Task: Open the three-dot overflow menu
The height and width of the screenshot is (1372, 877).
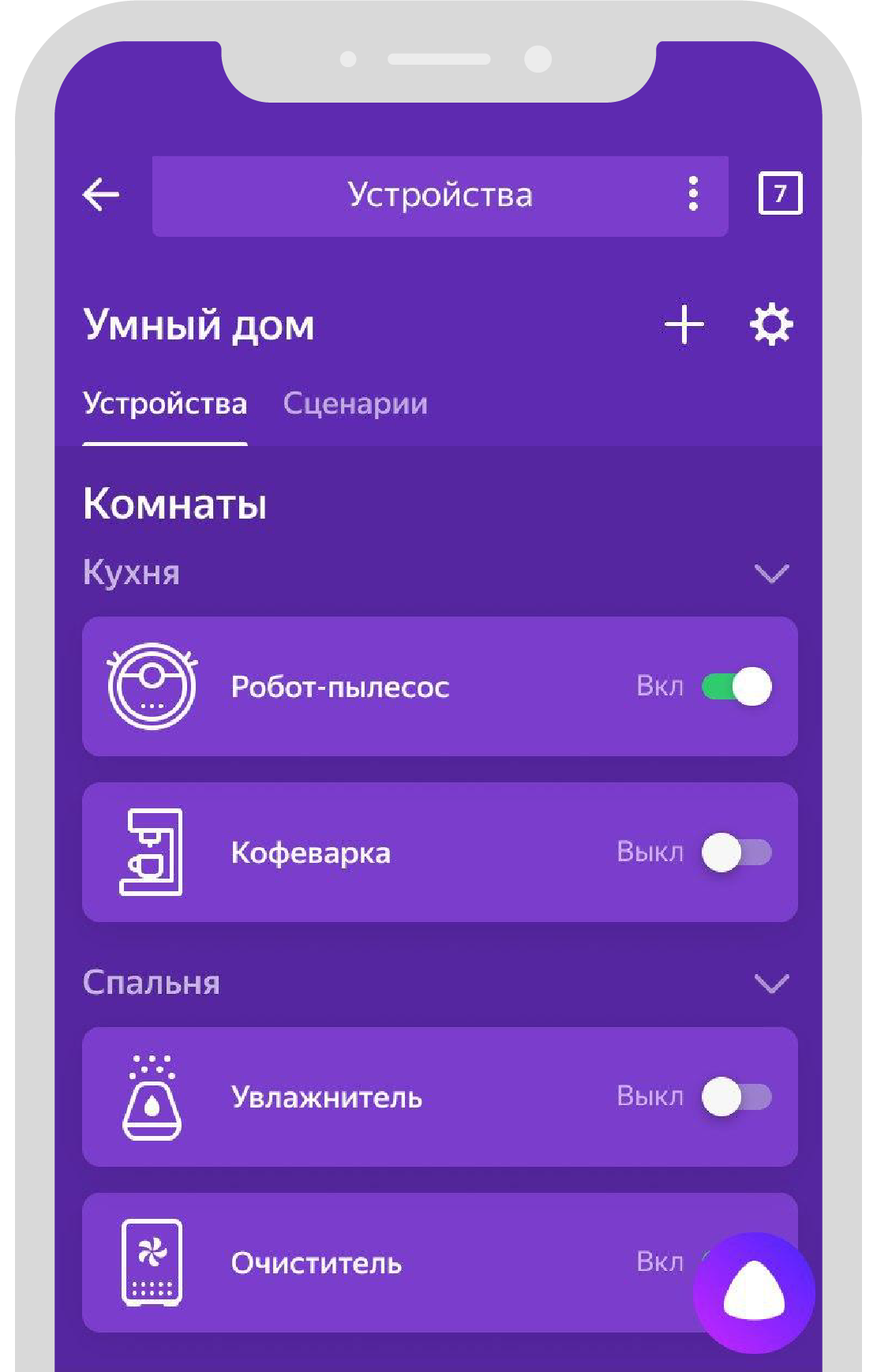Action: point(693,194)
